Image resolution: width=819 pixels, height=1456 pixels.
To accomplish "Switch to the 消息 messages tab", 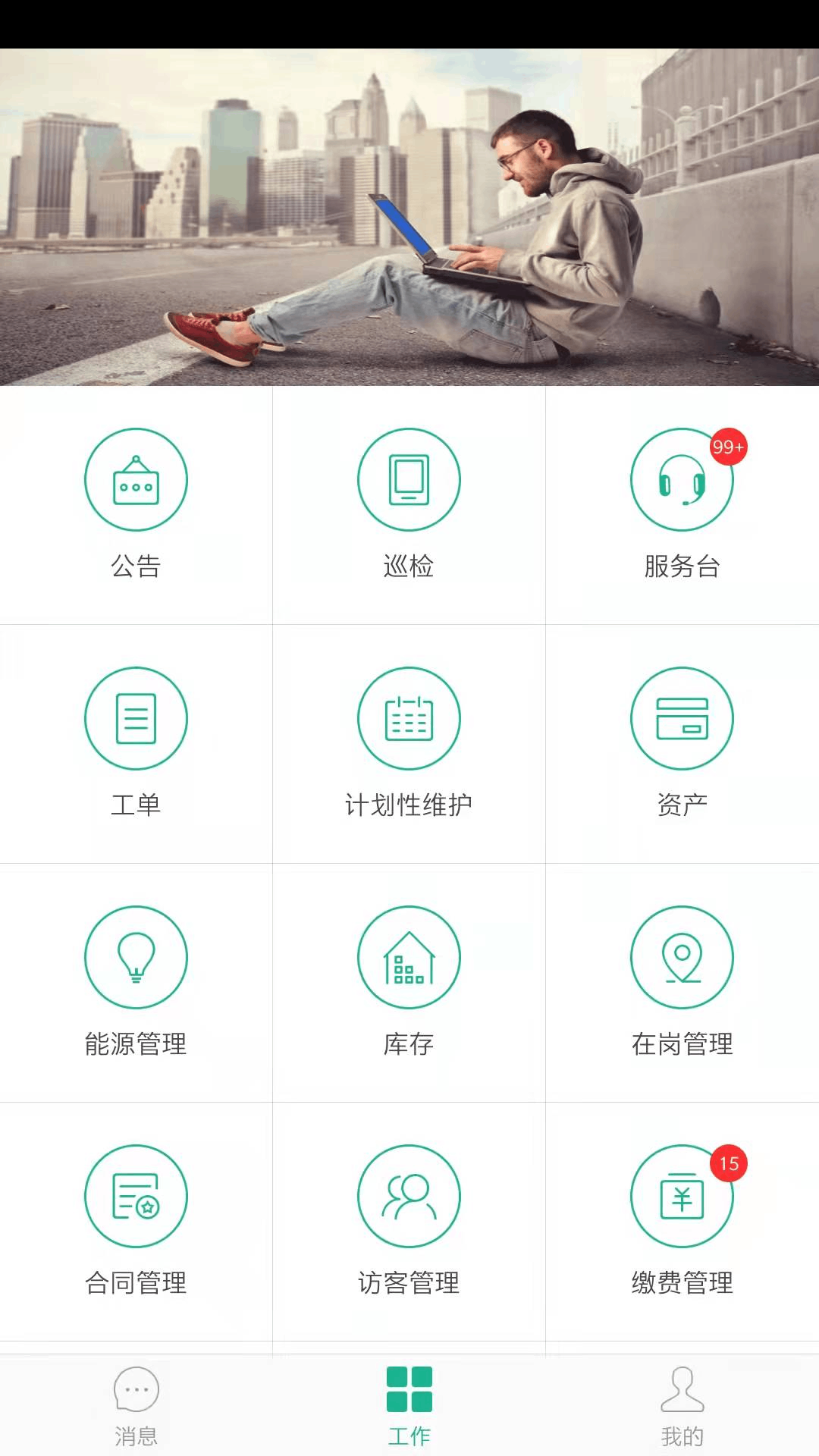I will (136, 1407).
